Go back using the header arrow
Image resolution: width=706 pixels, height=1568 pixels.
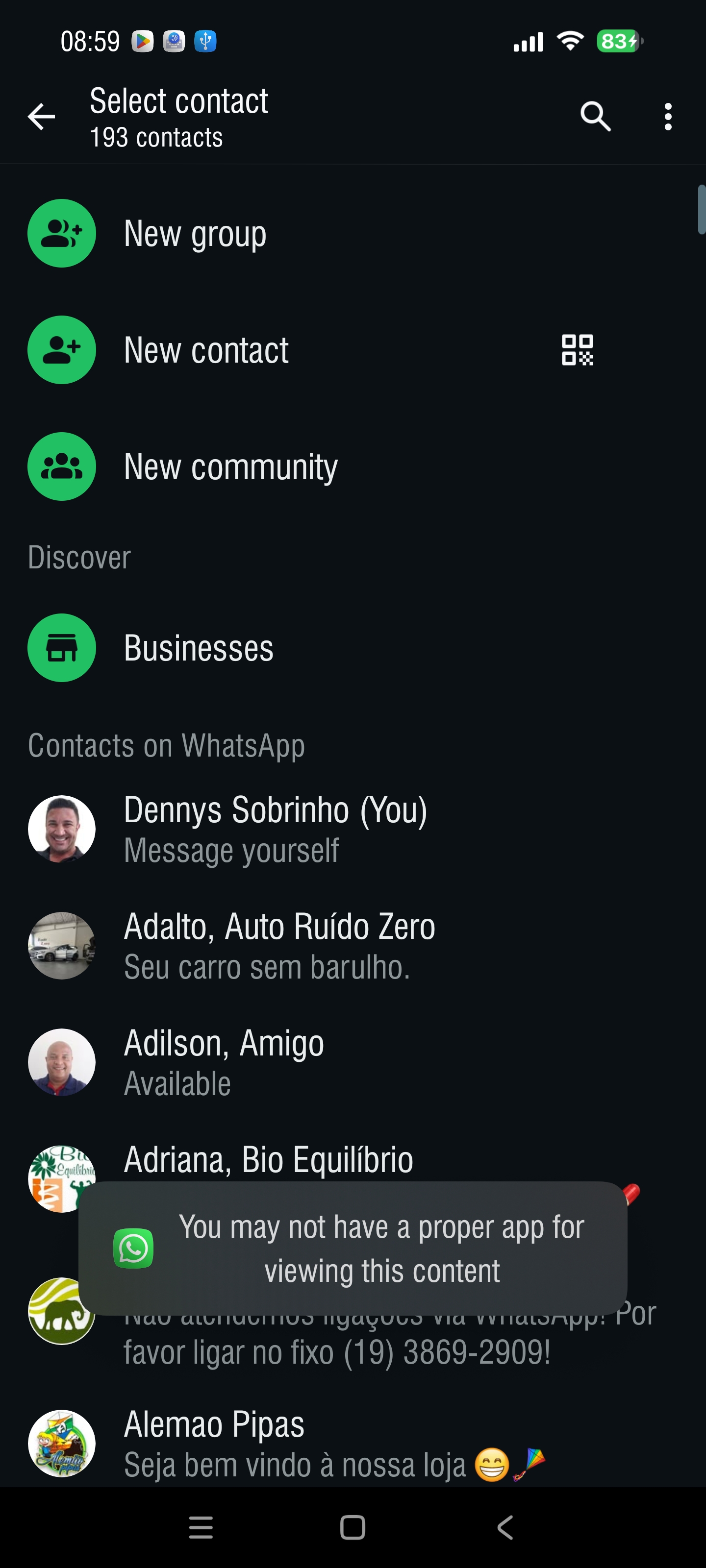click(x=41, y=116)
